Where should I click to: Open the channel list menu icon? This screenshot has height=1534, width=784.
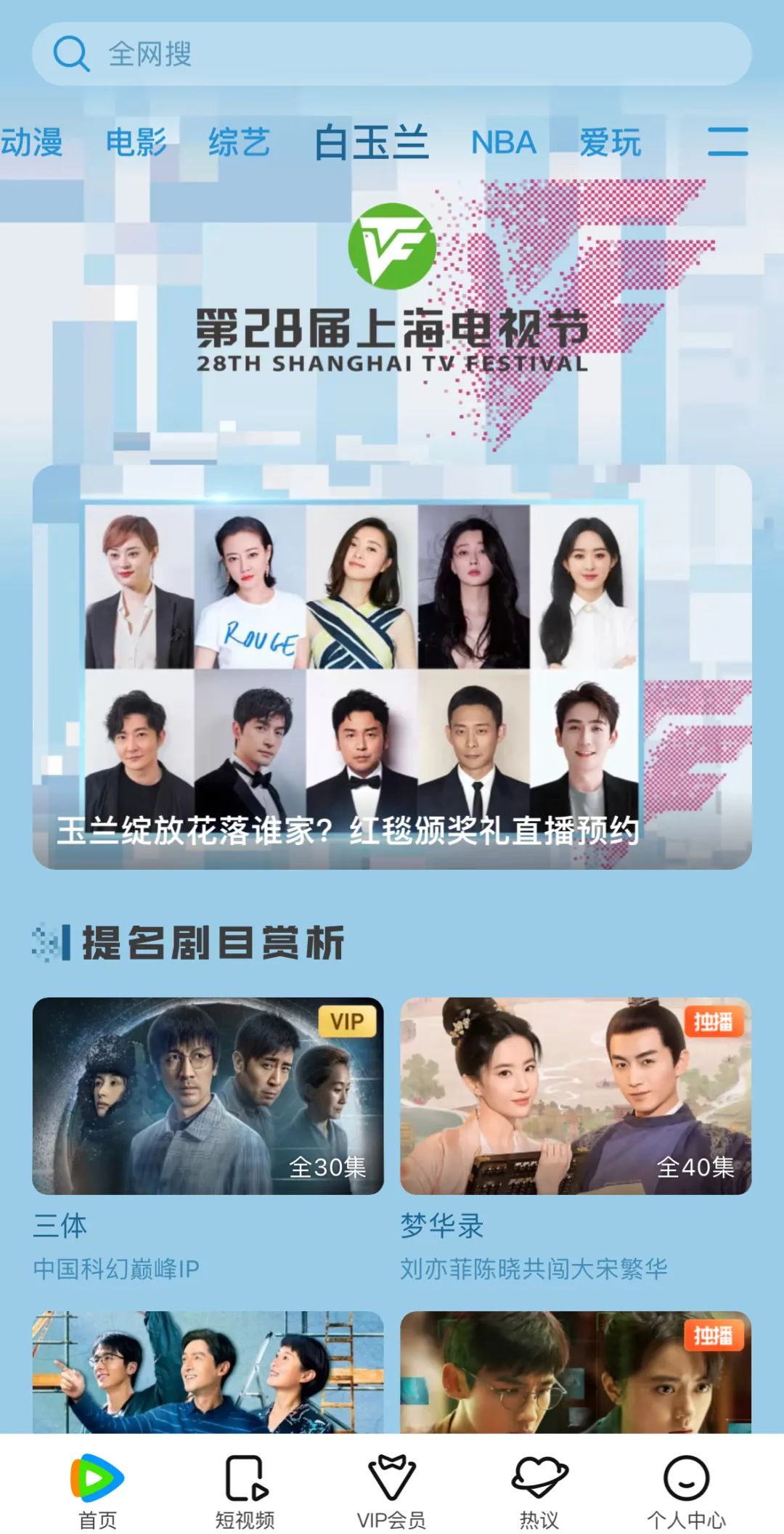(x=727, y=141)
